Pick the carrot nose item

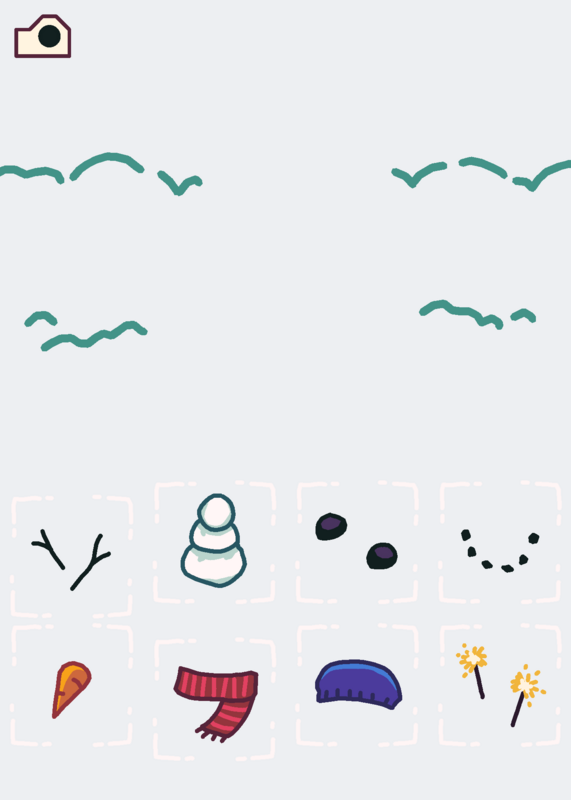click(x=71, y=689)
